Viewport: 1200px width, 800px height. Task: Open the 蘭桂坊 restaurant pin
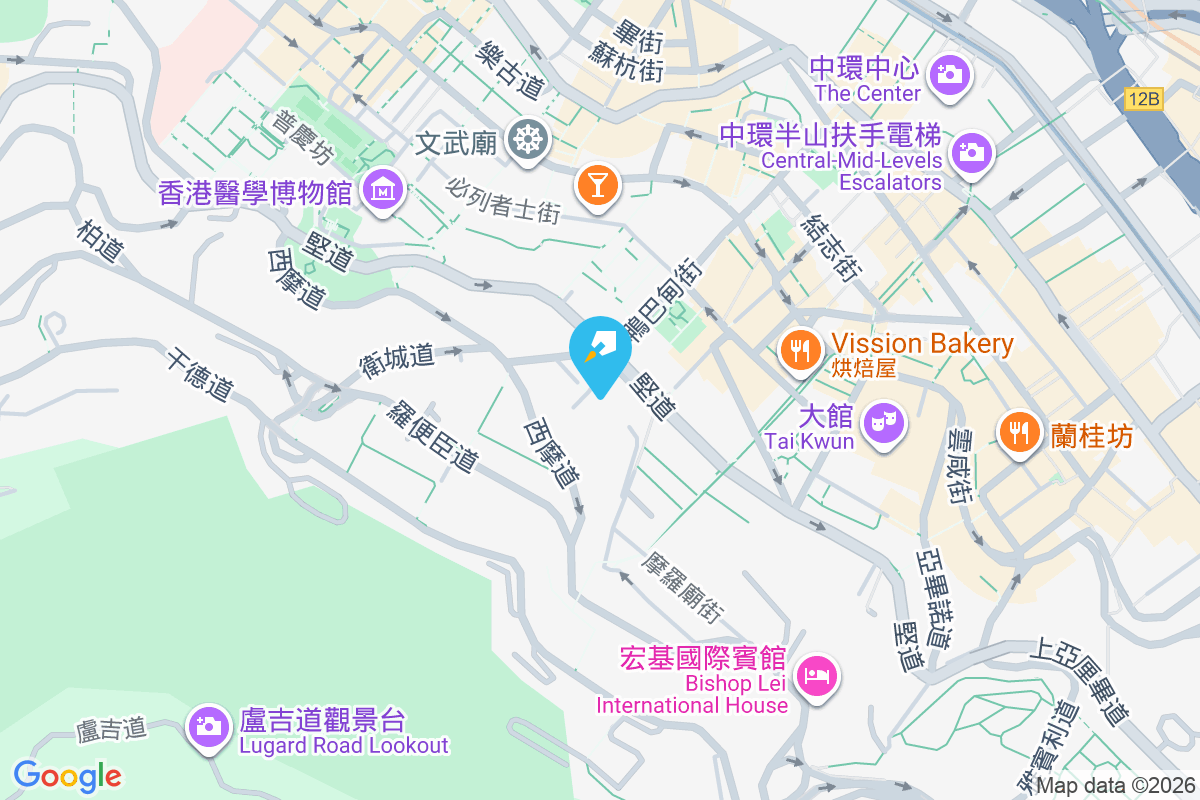point(1019,432)
